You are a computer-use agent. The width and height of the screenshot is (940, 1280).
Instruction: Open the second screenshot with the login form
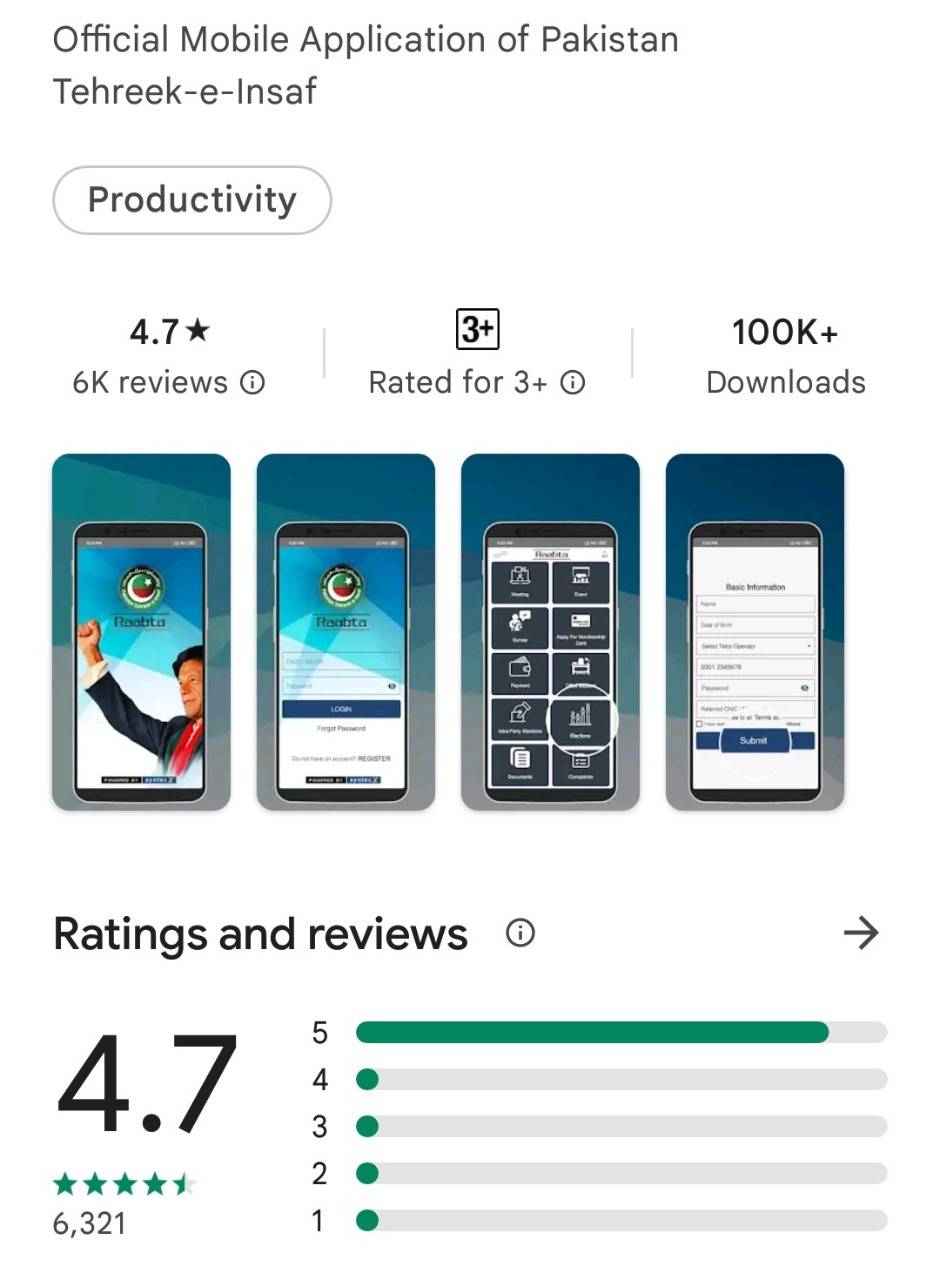[346, 632]
